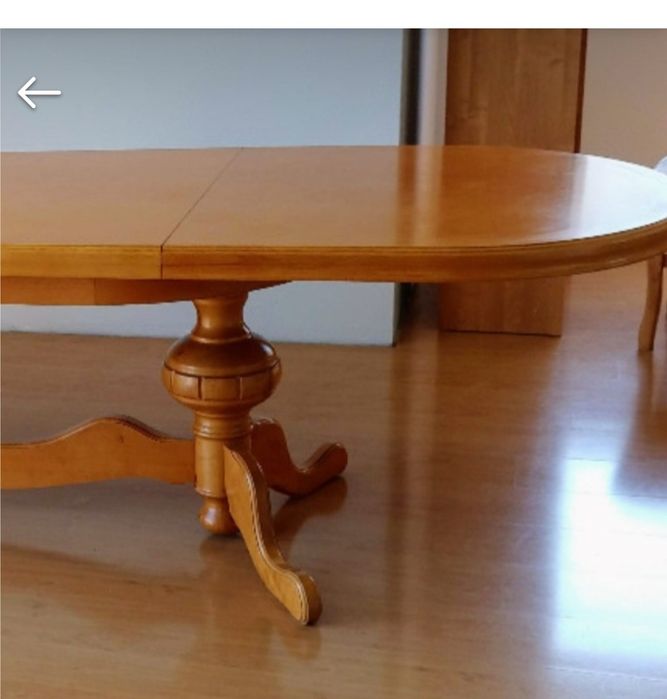Tap the back arrow

coord(39,93)
